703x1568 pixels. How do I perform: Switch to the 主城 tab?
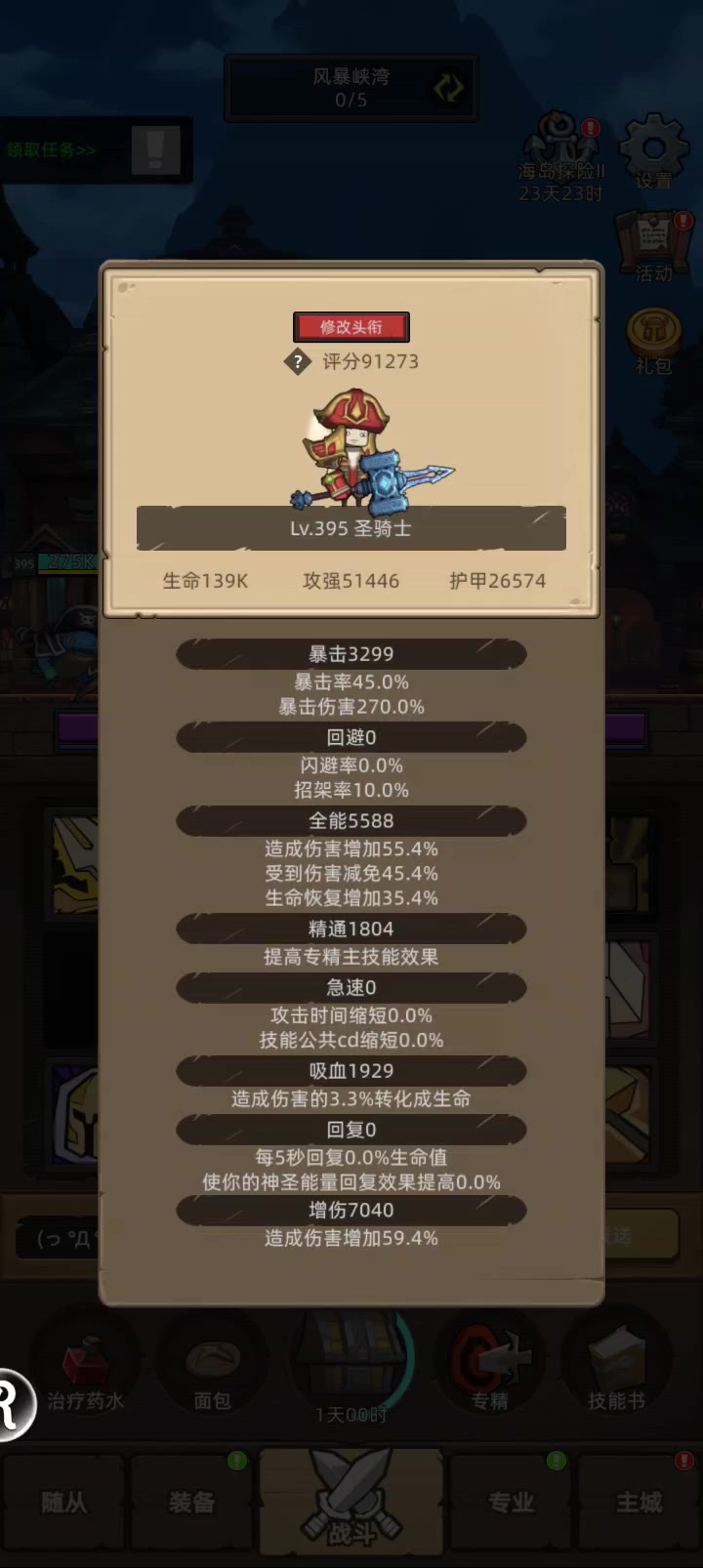pos(639,1502)
